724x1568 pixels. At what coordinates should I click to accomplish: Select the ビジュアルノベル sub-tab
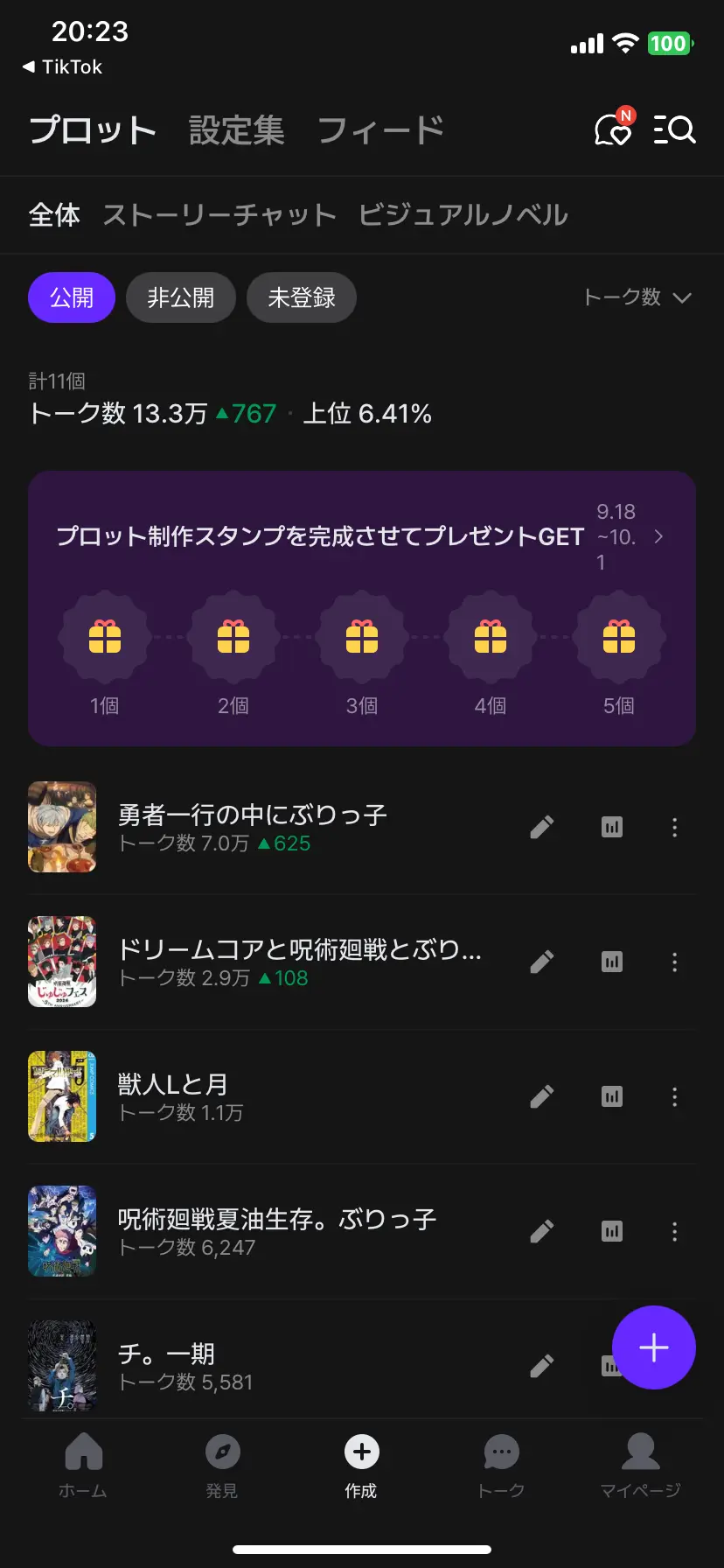463,214
